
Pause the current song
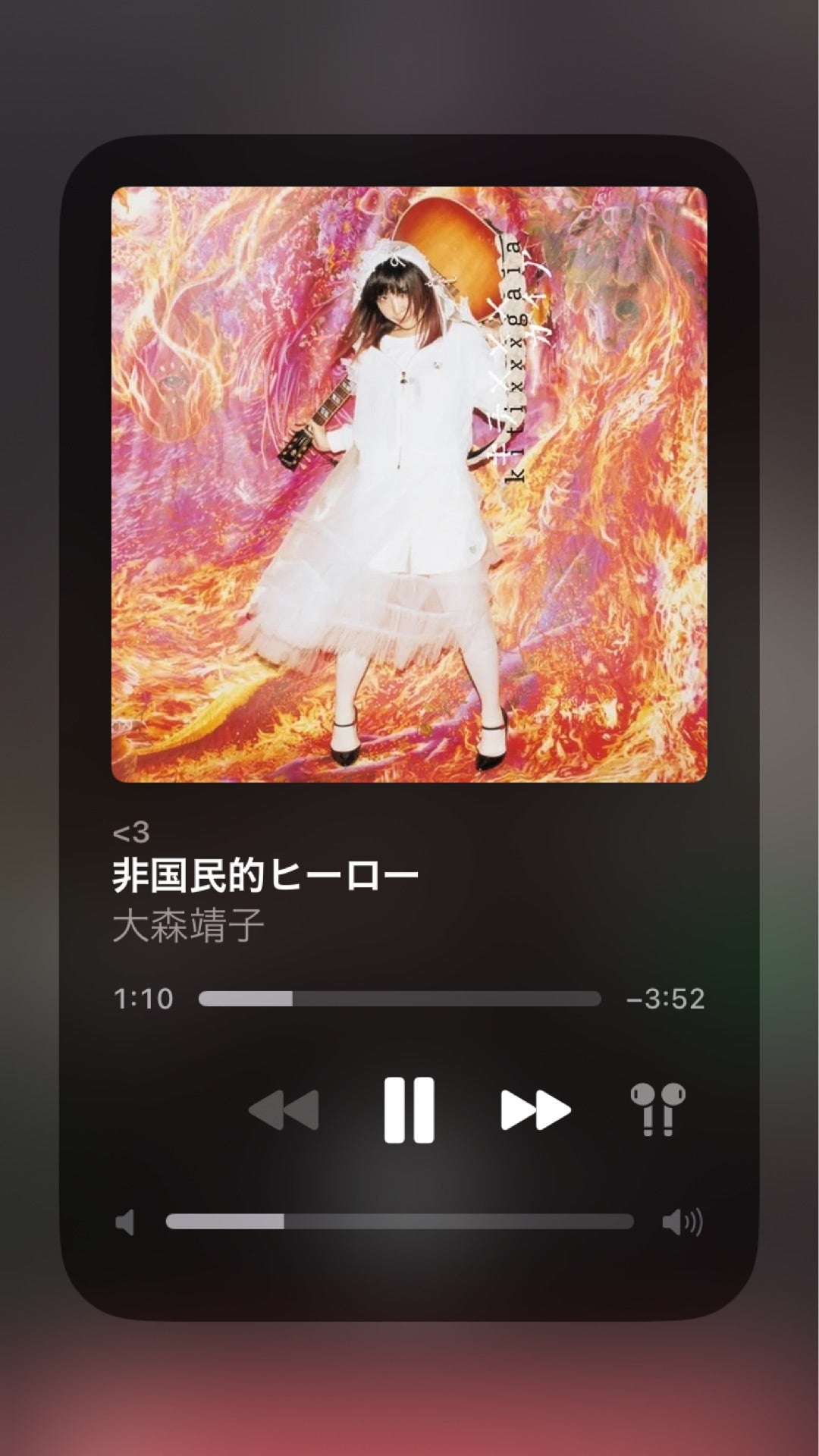click(409, 1109)
